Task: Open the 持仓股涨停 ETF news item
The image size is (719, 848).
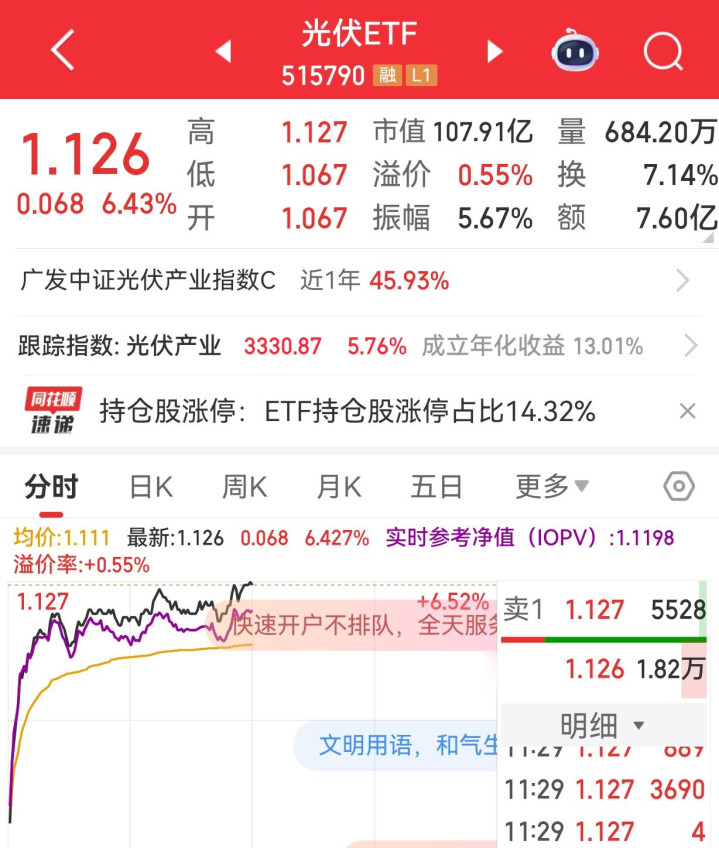Action: (x=346, y=412)
